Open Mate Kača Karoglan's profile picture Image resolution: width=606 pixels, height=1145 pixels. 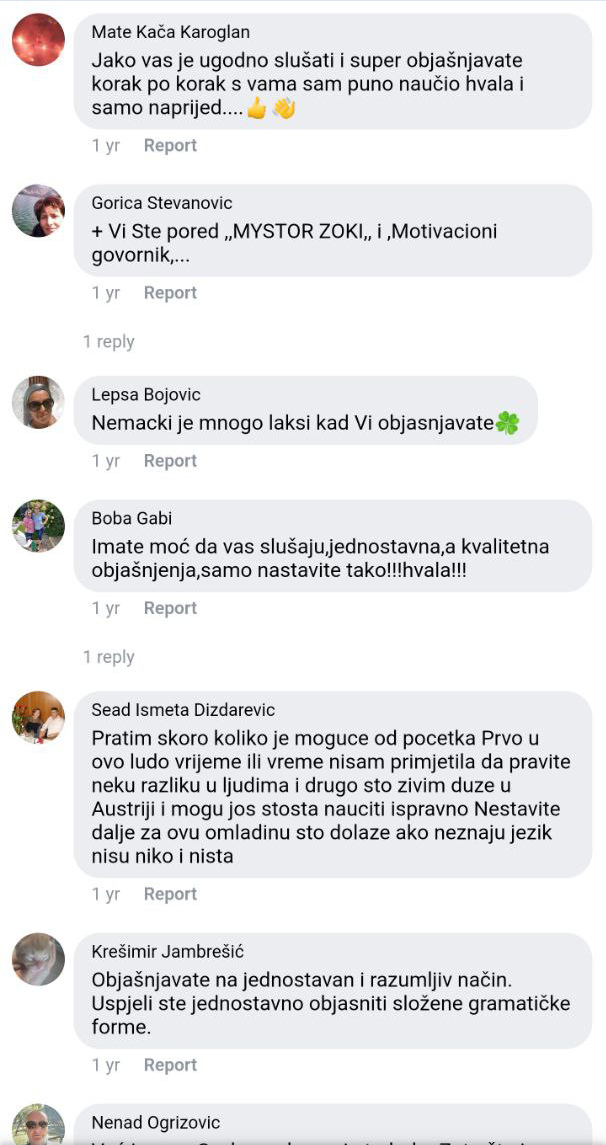38,40
